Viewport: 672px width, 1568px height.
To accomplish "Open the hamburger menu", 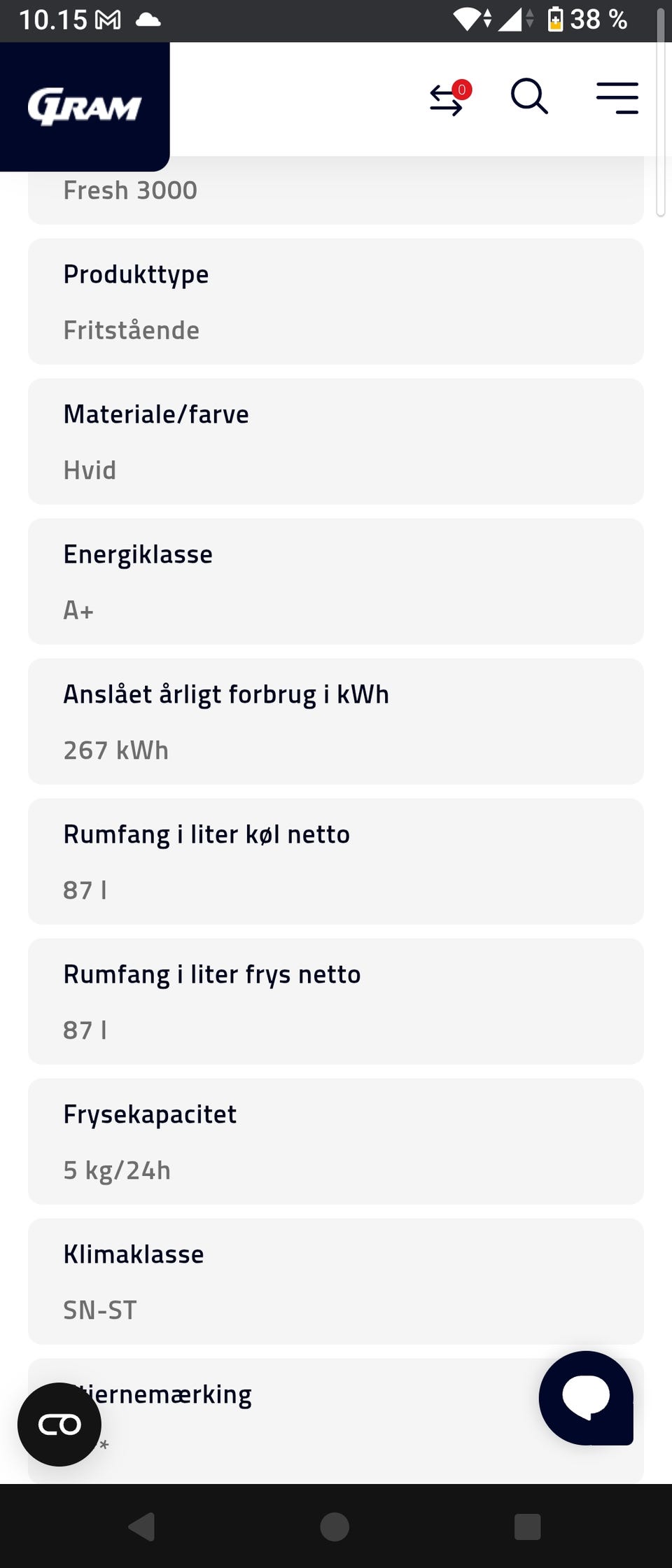I will pyautogui.click(x=617, y=97).
